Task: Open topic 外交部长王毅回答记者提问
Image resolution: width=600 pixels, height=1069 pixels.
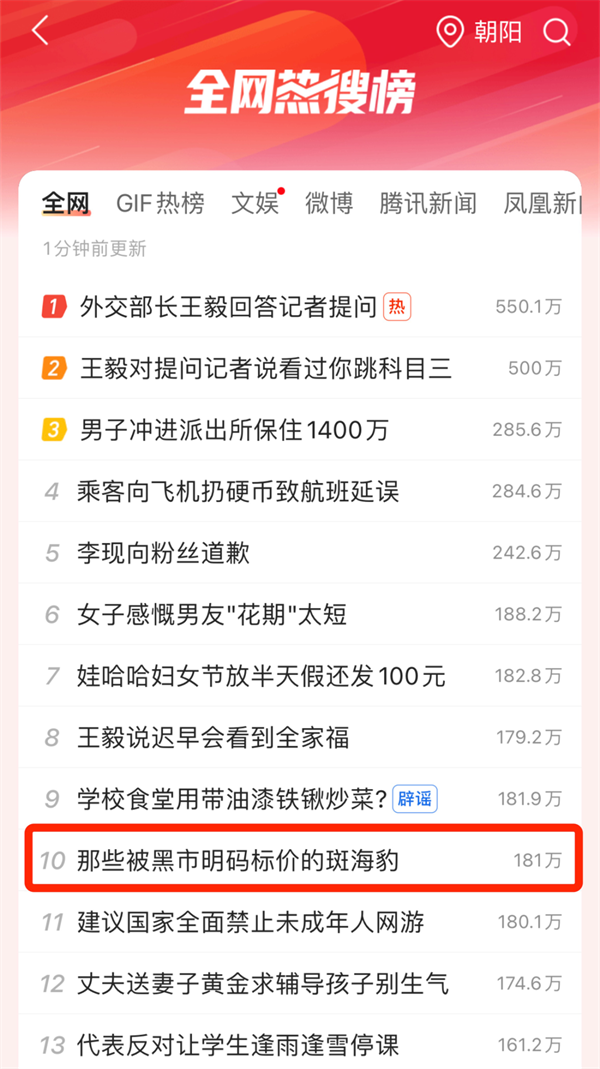Action: [300, 307]
